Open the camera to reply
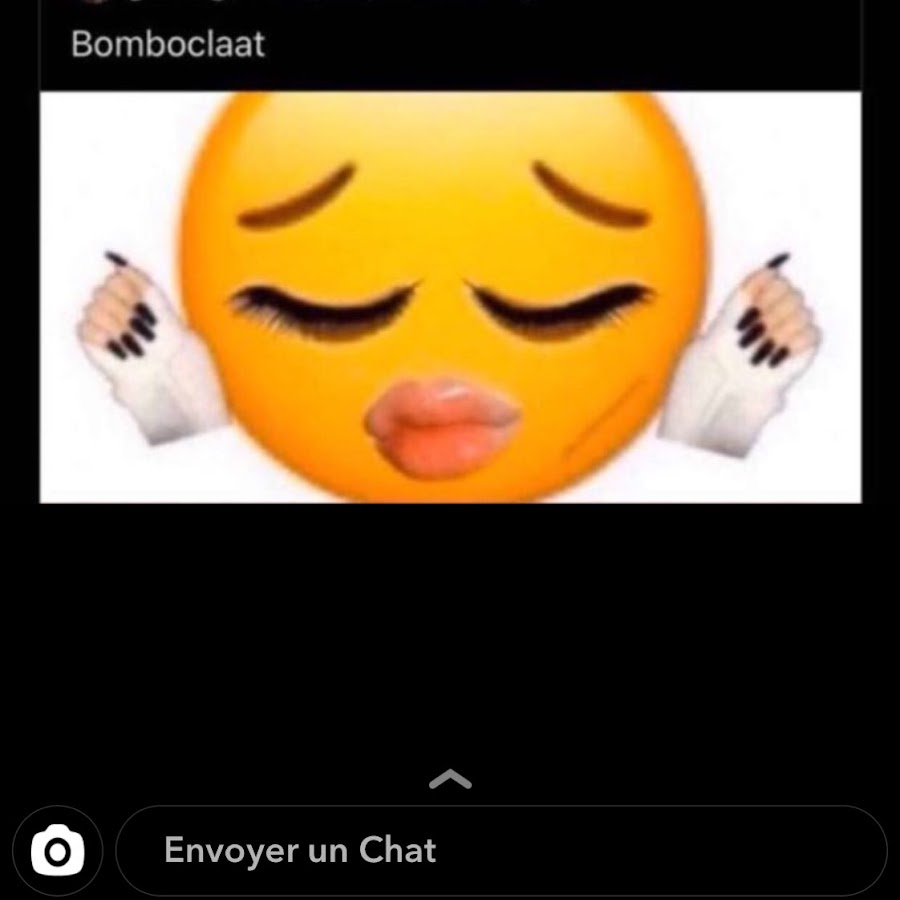The image size is (900, 900). tap(57, 851)
